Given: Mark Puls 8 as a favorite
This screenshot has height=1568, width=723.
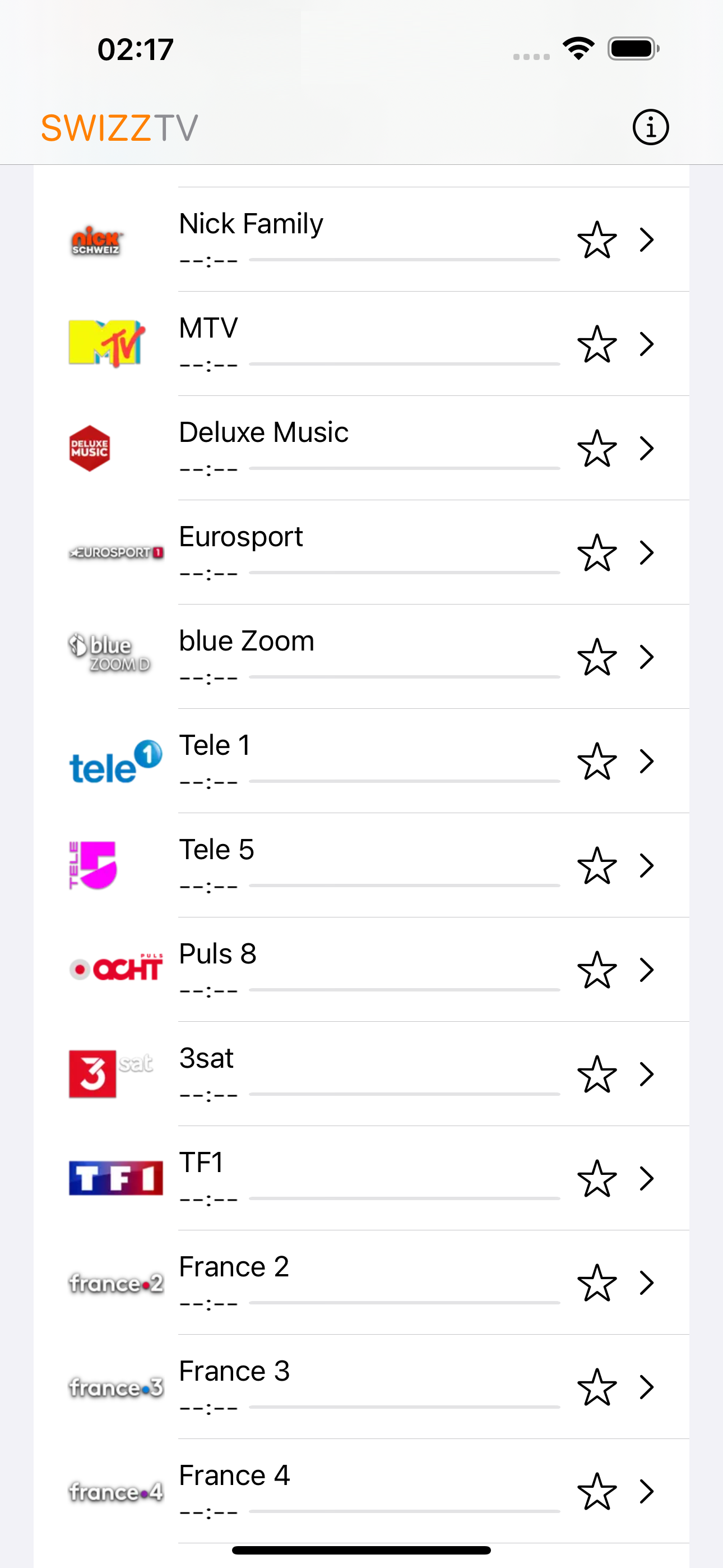Looking at the screenshot, I should (x=596, y=970).
